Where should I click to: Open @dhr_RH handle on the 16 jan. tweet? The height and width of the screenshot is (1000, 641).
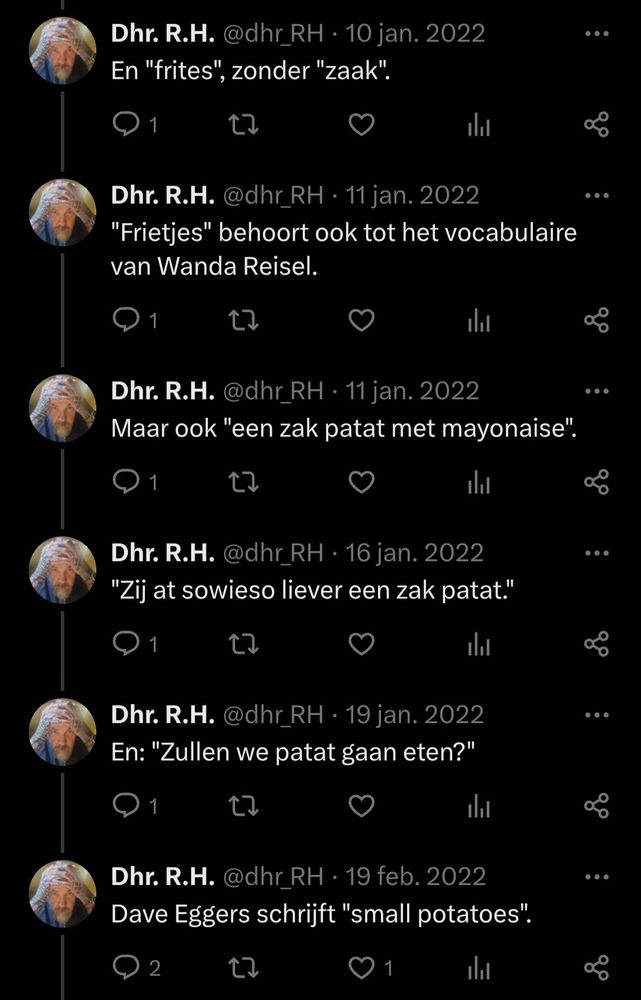[x=272, y=553]
